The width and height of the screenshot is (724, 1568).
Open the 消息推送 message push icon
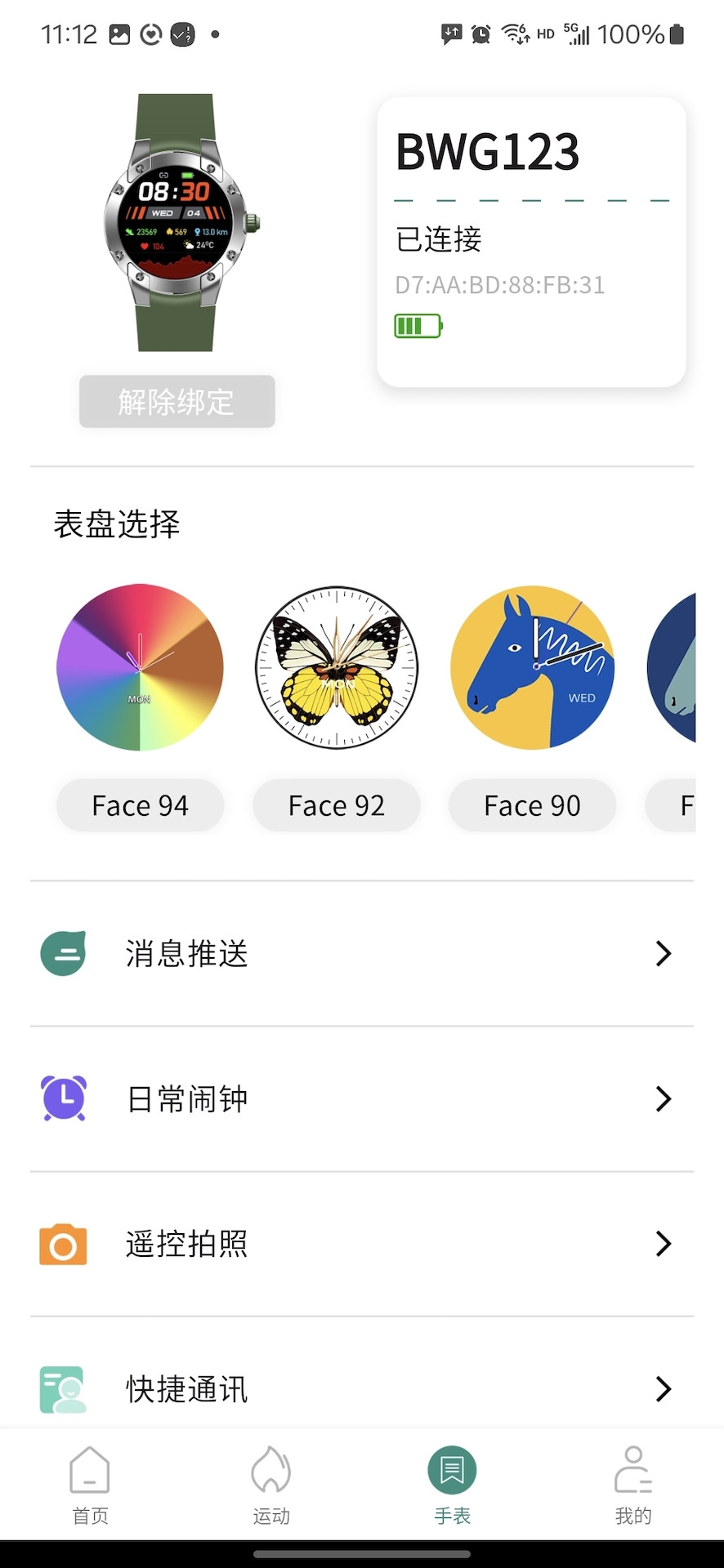point(63,953)
